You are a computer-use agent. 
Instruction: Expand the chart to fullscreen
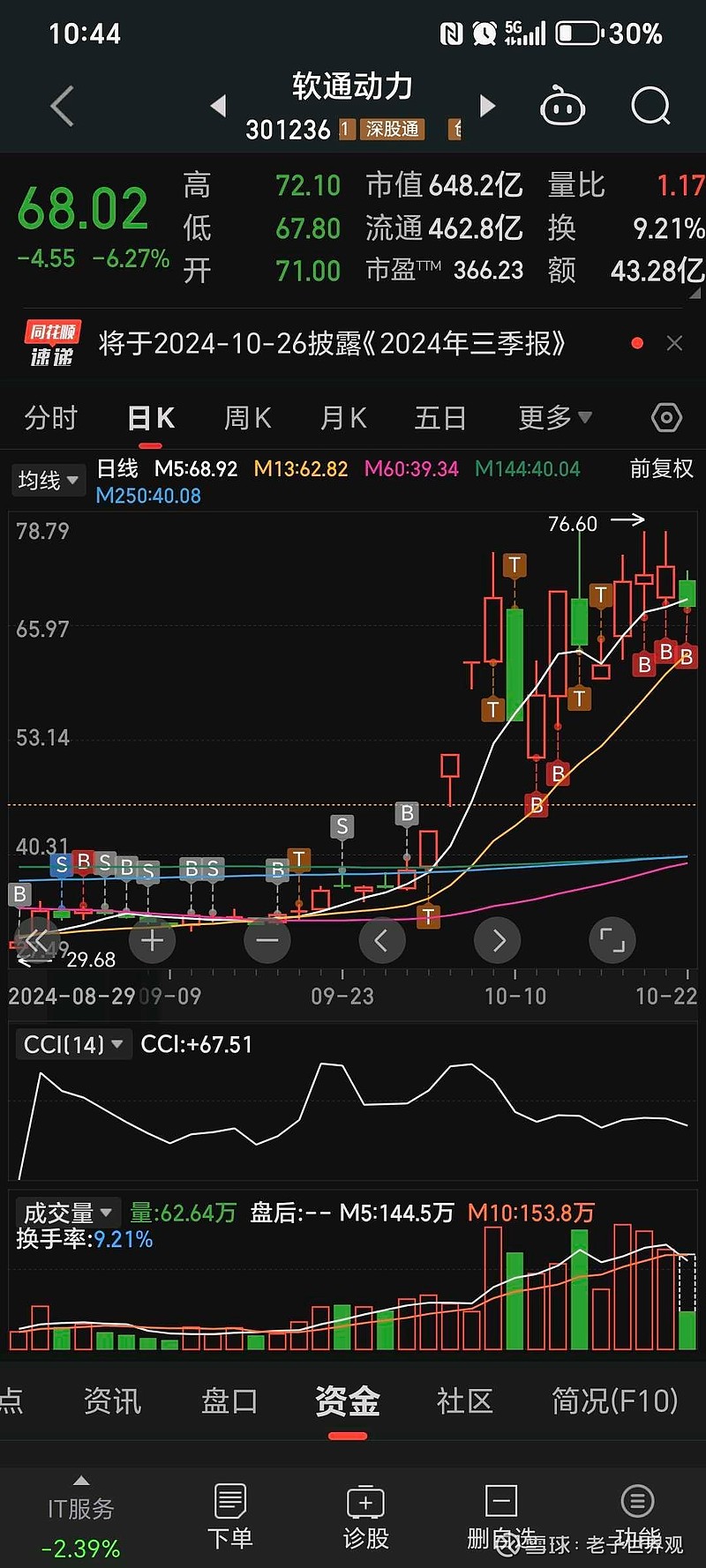tap(612, 940)
